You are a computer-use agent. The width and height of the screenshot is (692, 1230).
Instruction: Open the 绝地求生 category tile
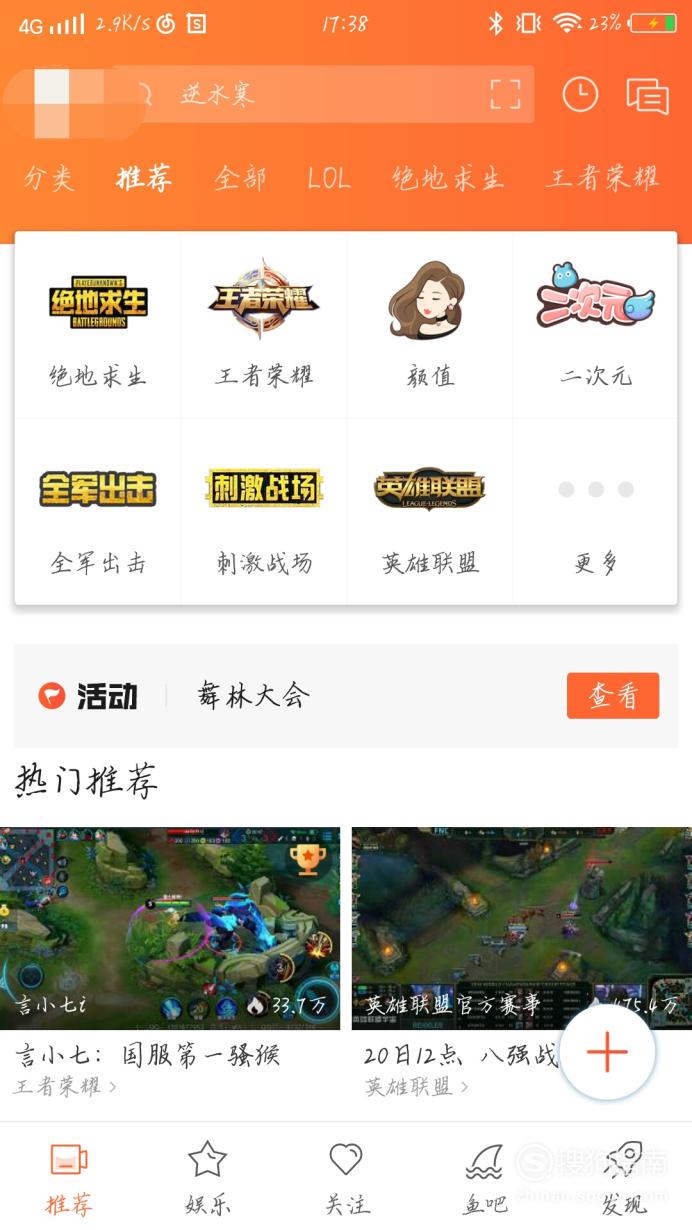tap(98, 325)
